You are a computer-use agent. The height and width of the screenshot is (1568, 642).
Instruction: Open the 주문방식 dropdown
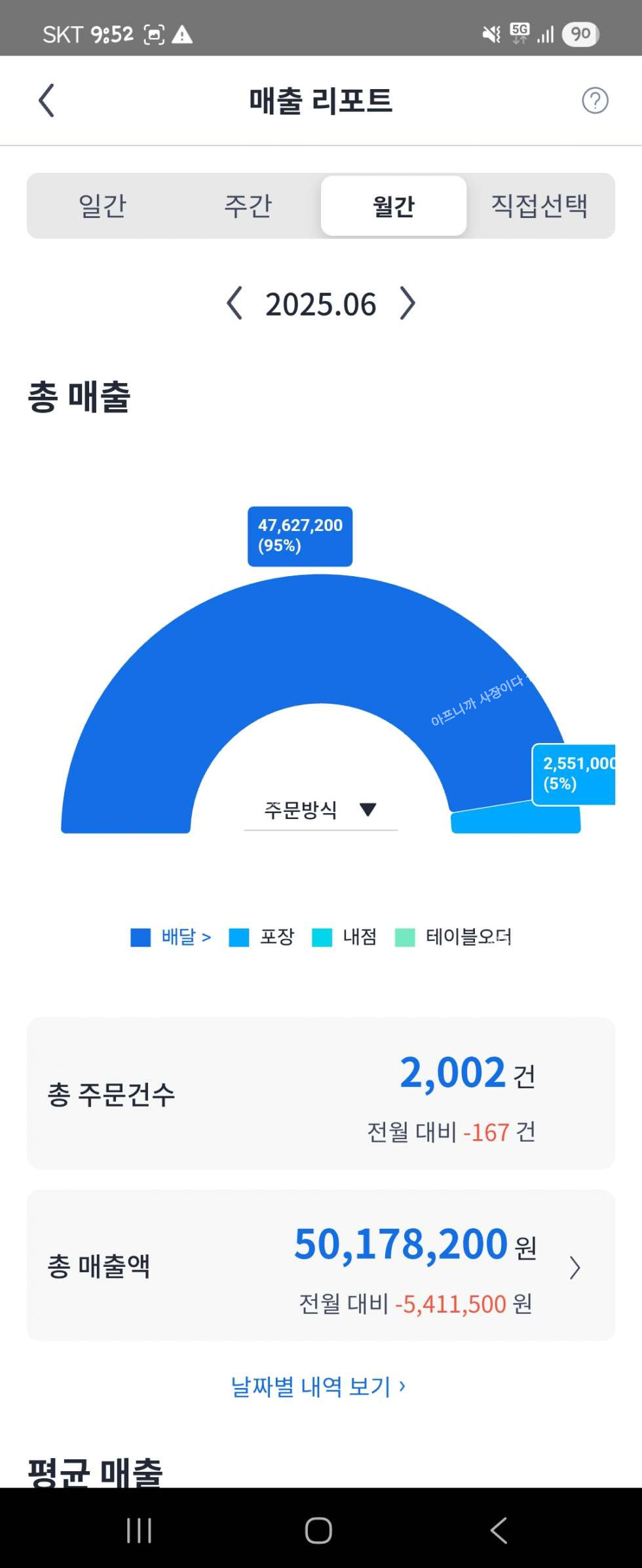(x=320, y=811)
